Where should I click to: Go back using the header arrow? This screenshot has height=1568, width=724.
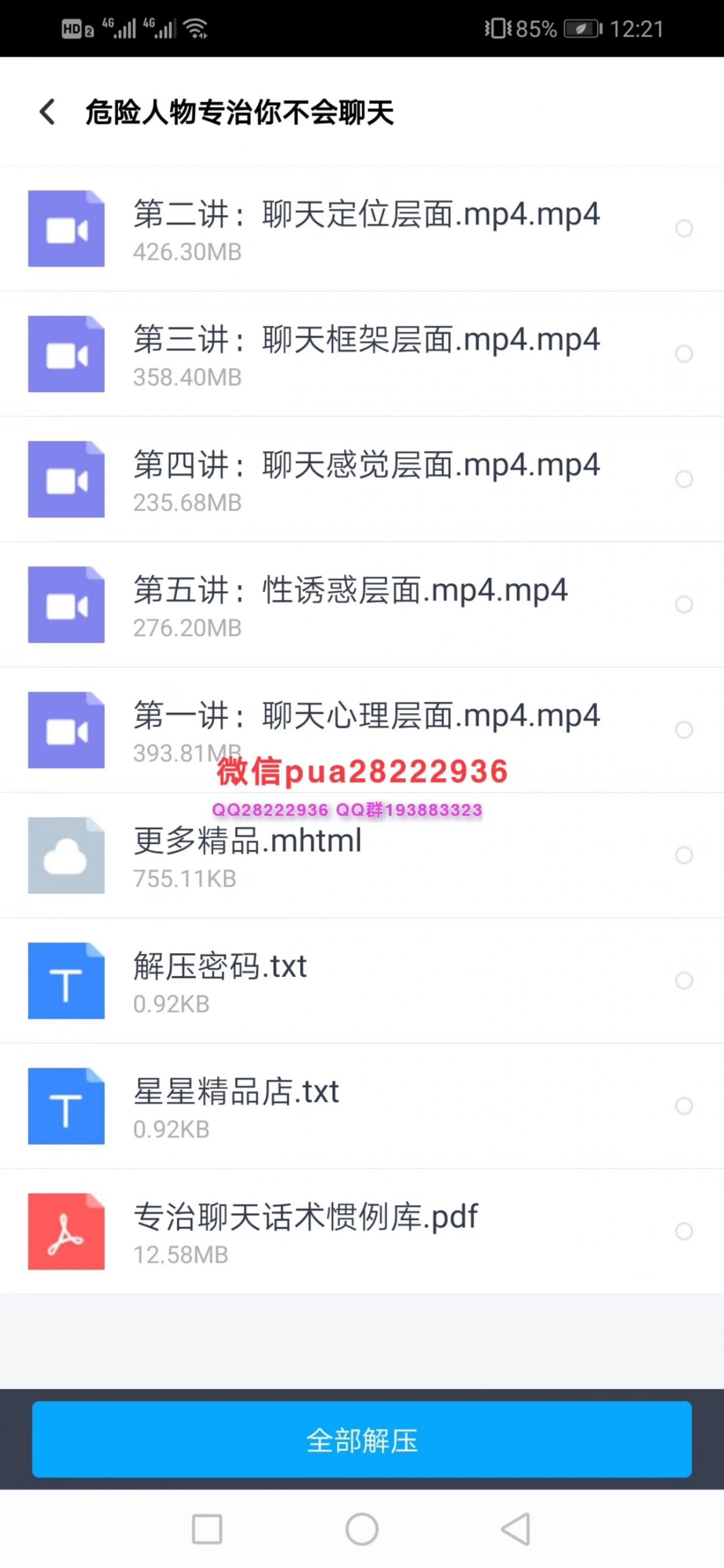(48, 112)
